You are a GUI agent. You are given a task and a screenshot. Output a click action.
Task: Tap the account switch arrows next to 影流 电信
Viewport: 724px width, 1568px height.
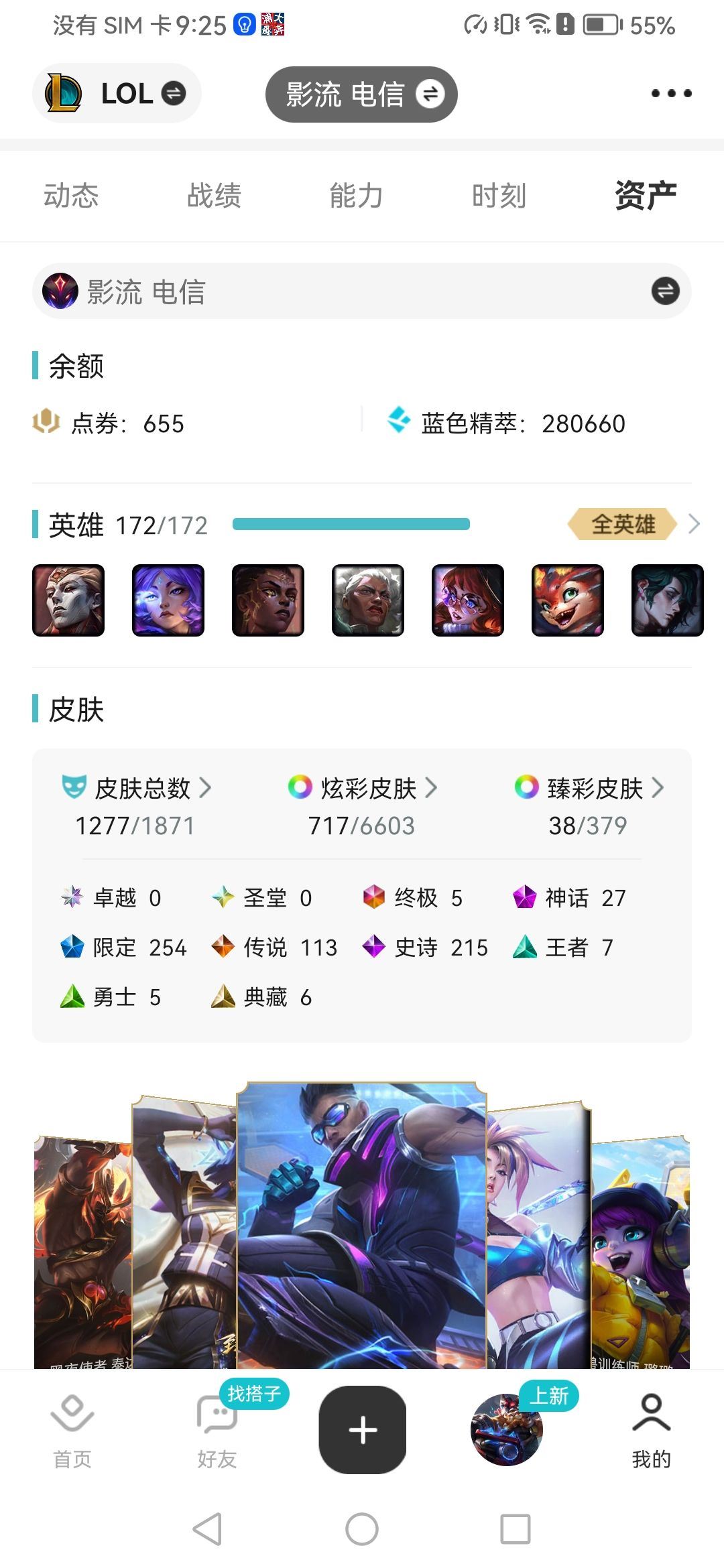click(665, 291)
